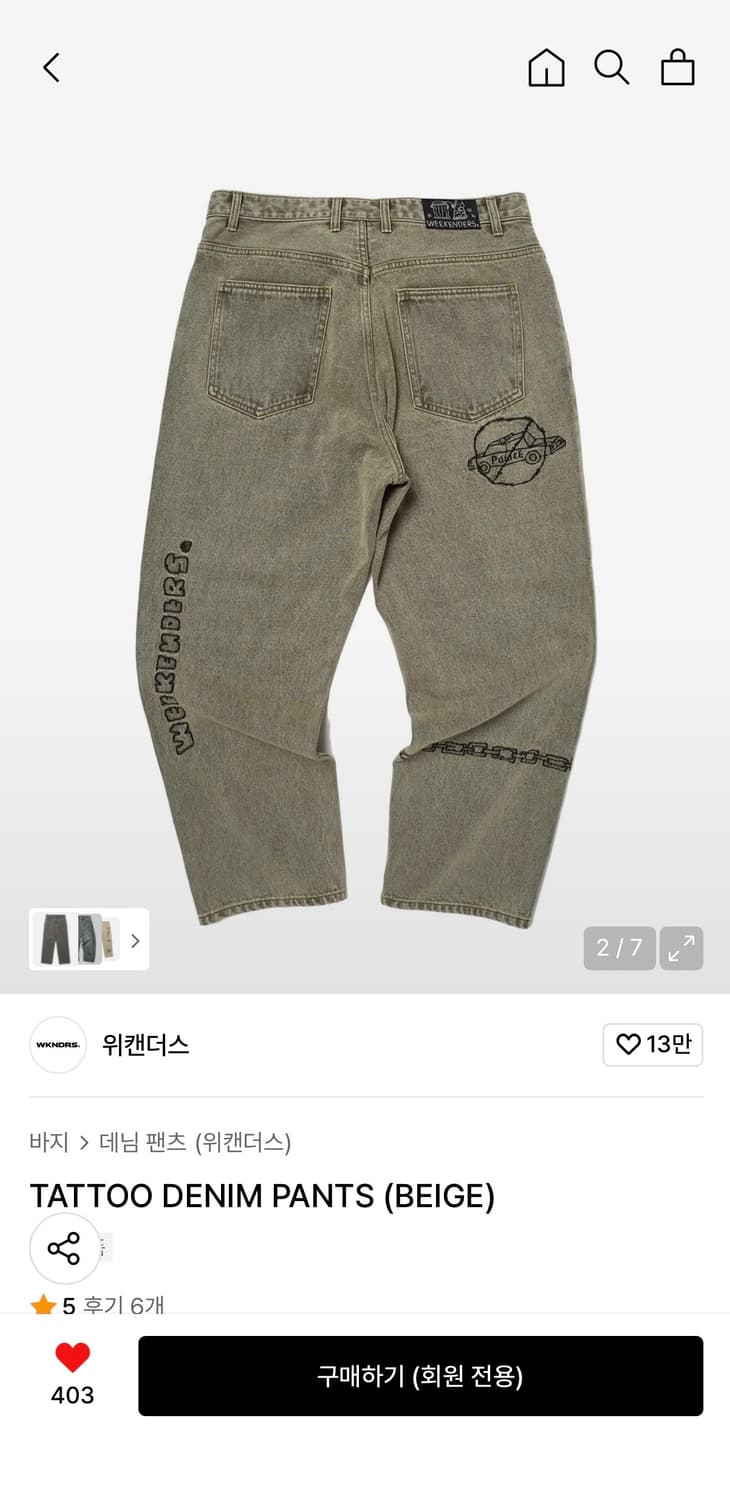Tap the orange rating star next to 5

(44, 1304)
